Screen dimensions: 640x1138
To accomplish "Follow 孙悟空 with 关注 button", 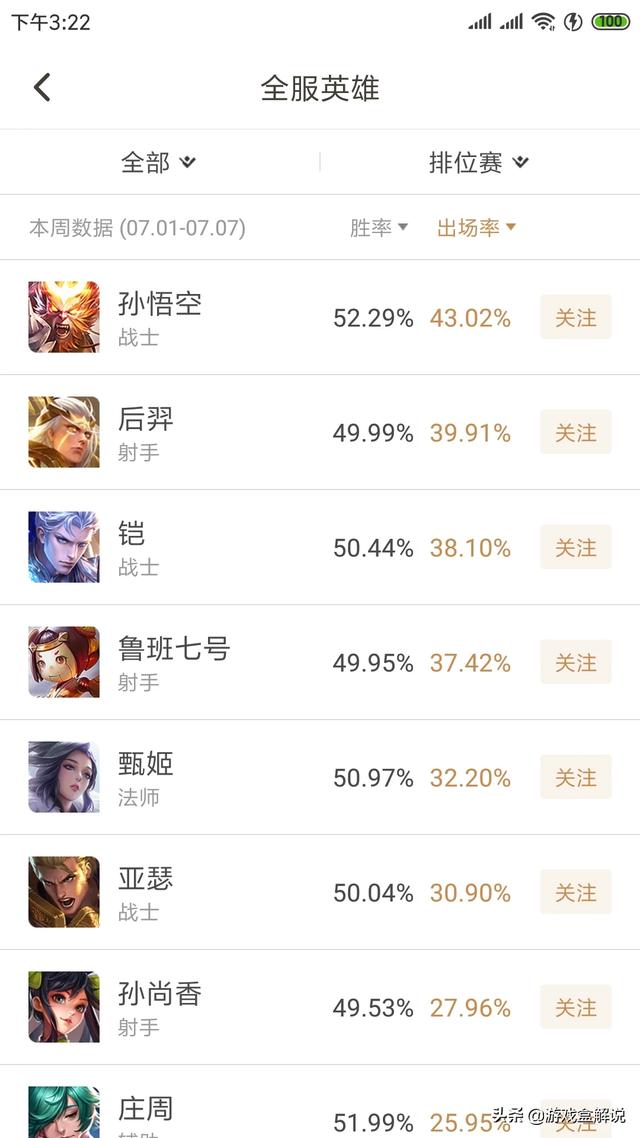I will click(x=575, y=318).
